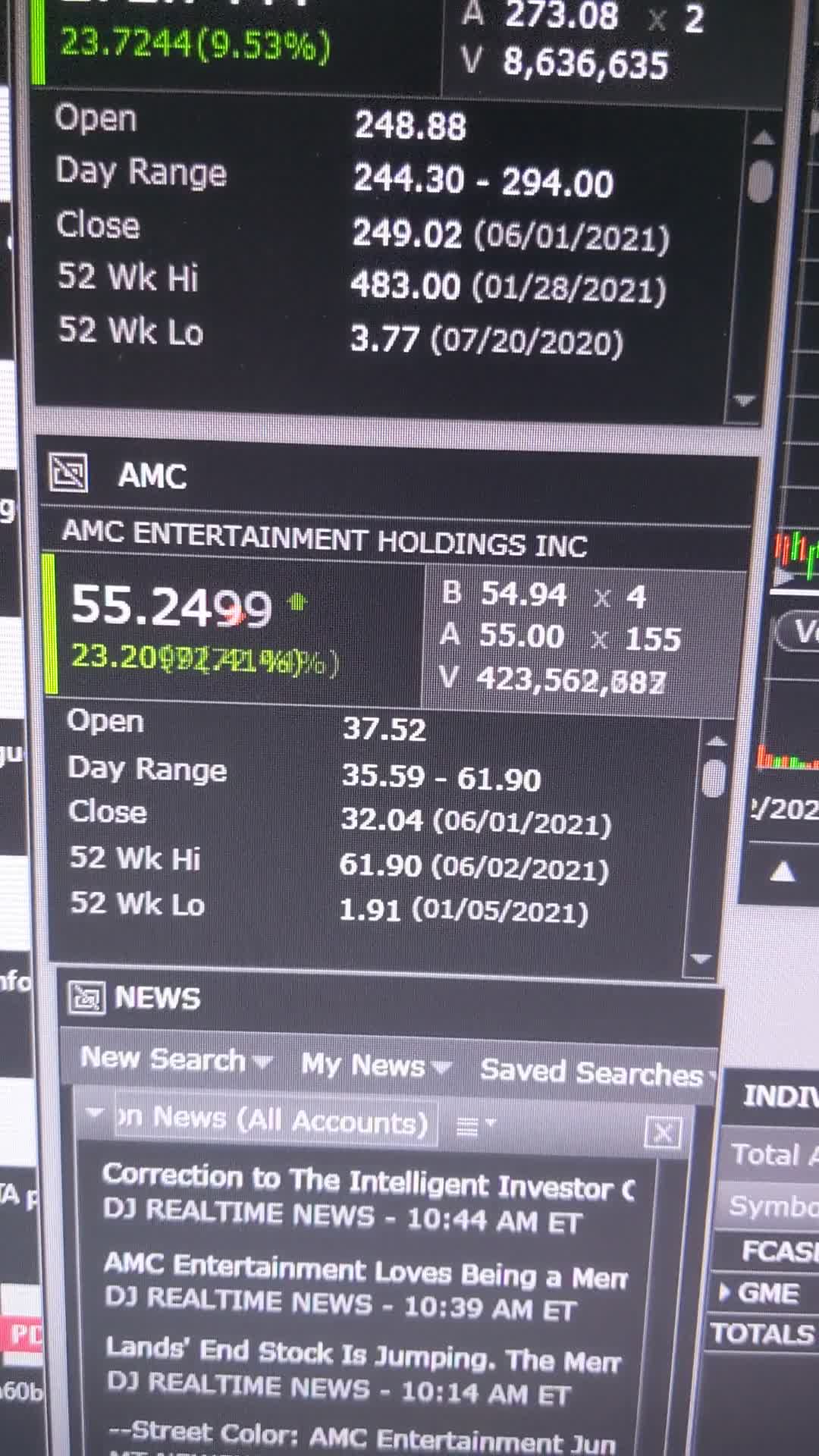Open the Saved Searches dropdown

coord(596,1073)
